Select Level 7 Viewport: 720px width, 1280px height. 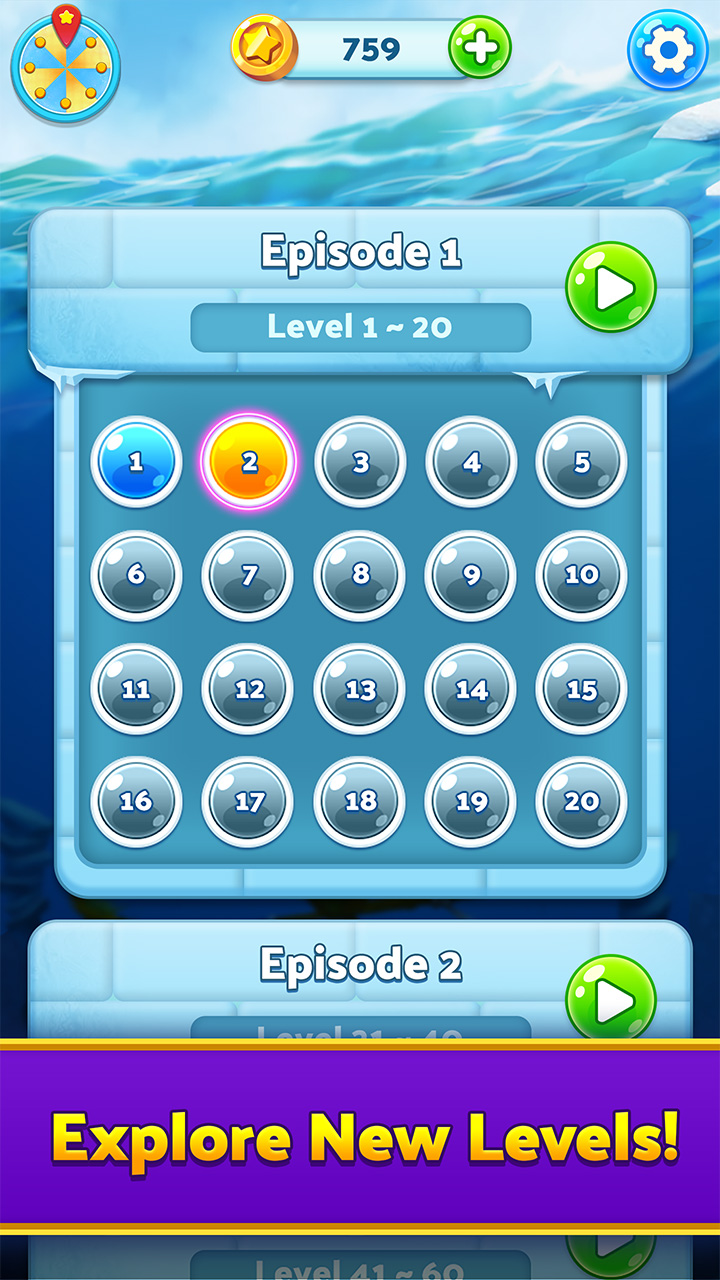(x=248, y=575)
